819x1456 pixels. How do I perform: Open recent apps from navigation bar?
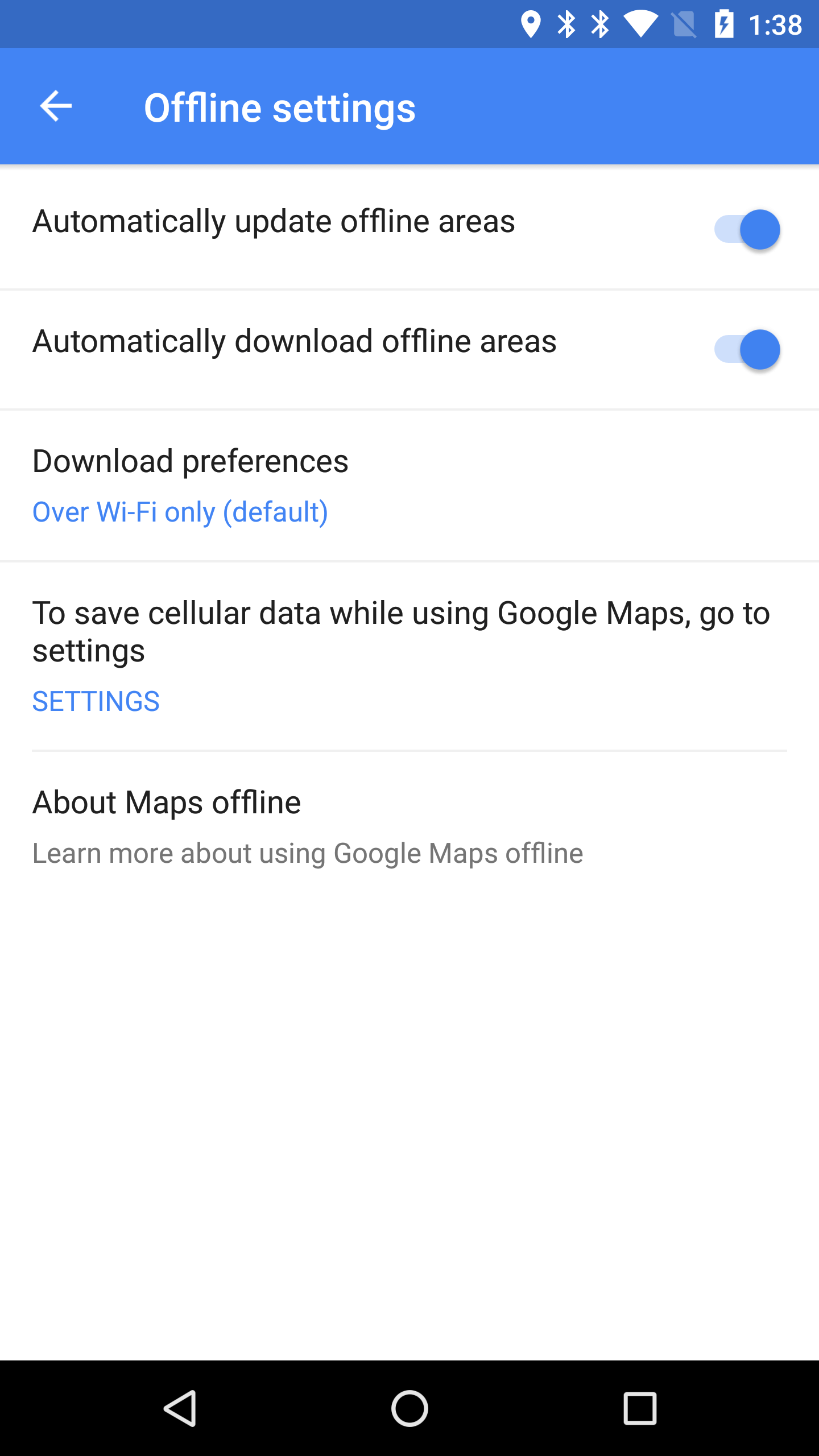640,1408
